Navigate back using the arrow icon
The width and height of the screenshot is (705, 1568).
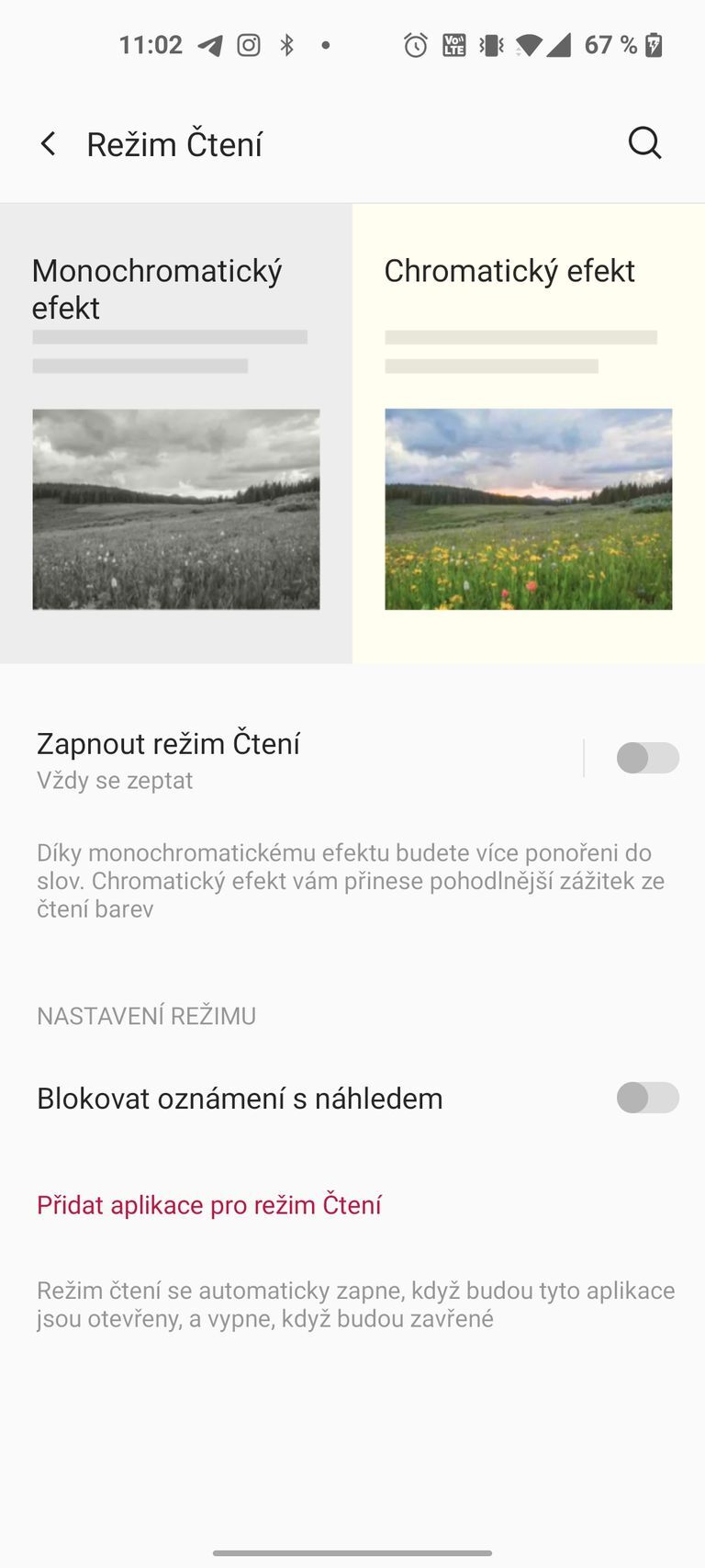47,143
